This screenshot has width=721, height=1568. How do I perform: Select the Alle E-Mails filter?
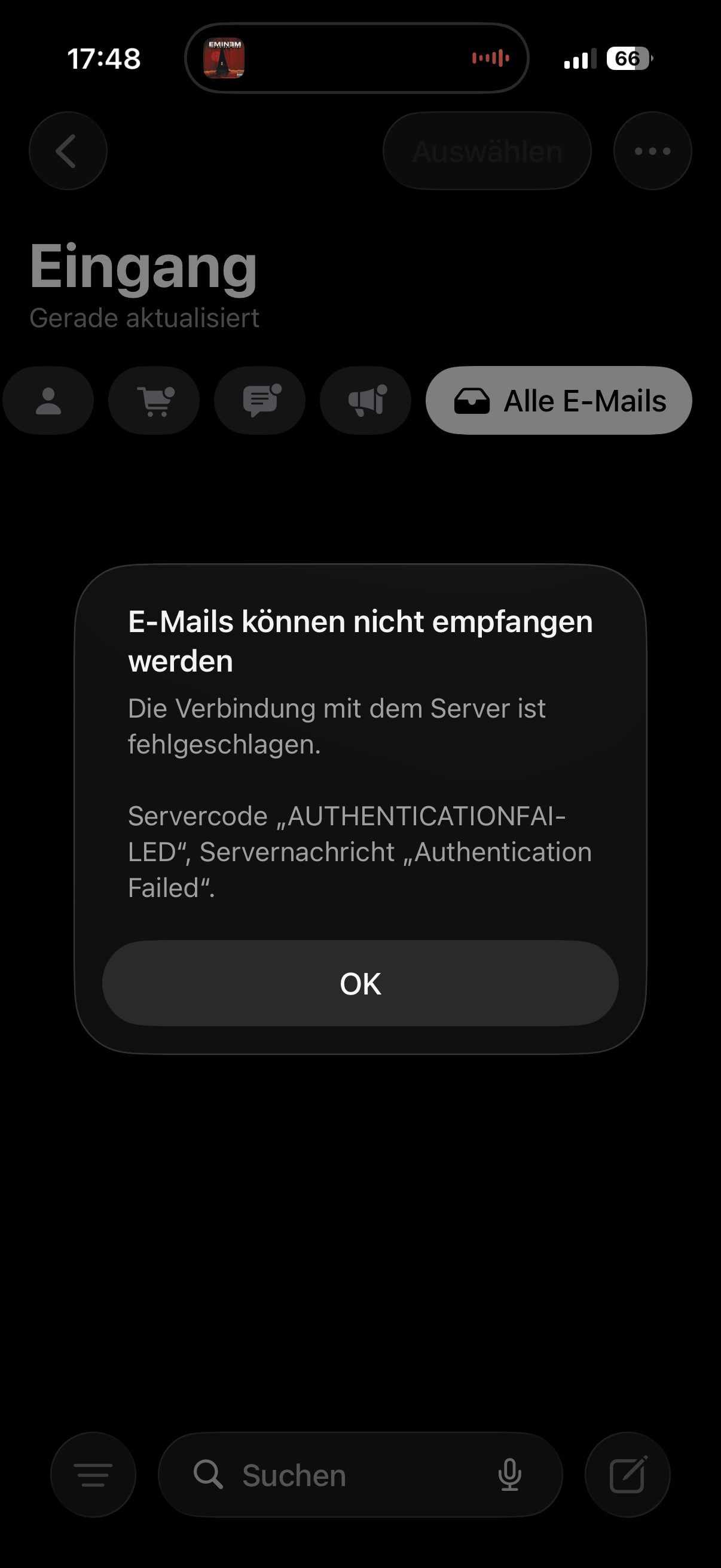coord(558,401)
